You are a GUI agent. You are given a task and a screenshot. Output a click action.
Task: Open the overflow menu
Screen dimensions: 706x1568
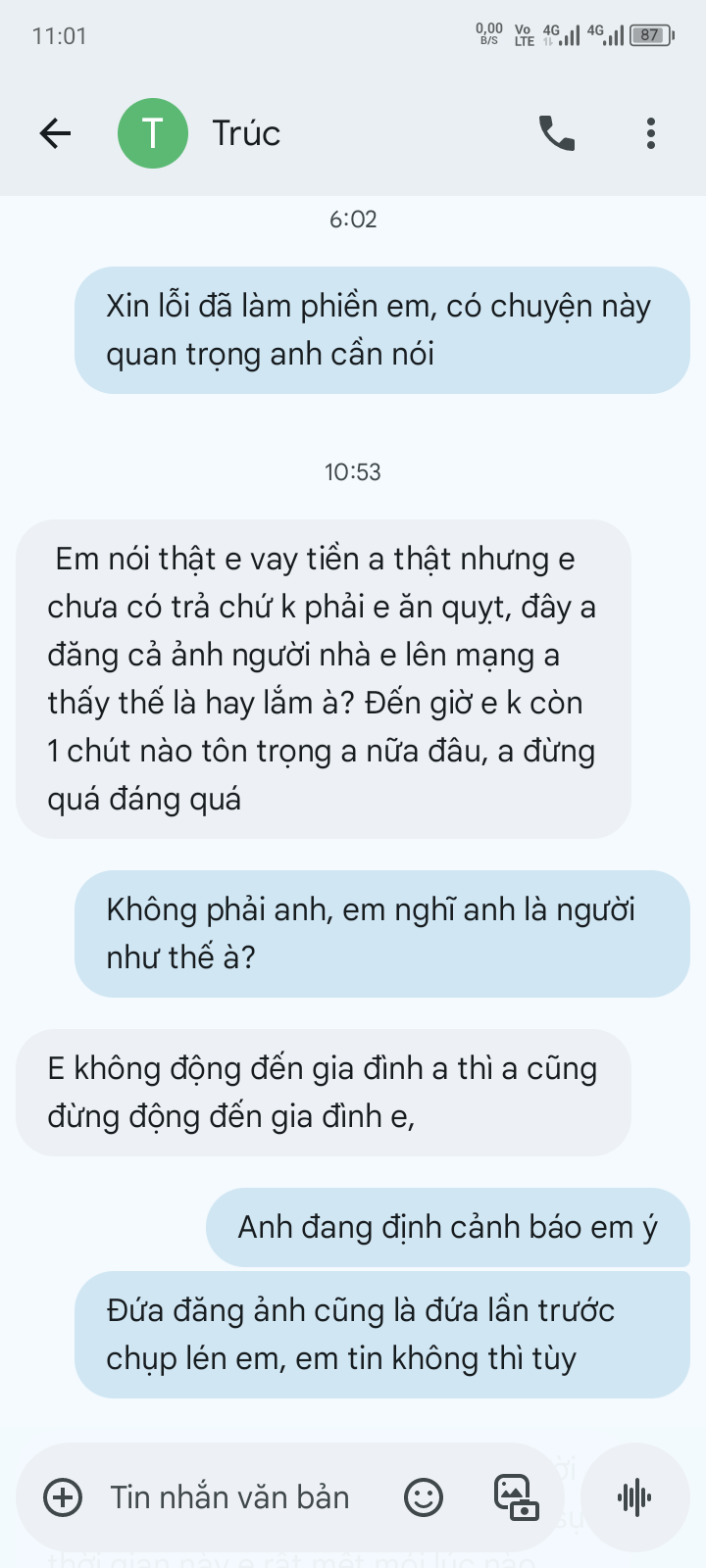(650, 133)
